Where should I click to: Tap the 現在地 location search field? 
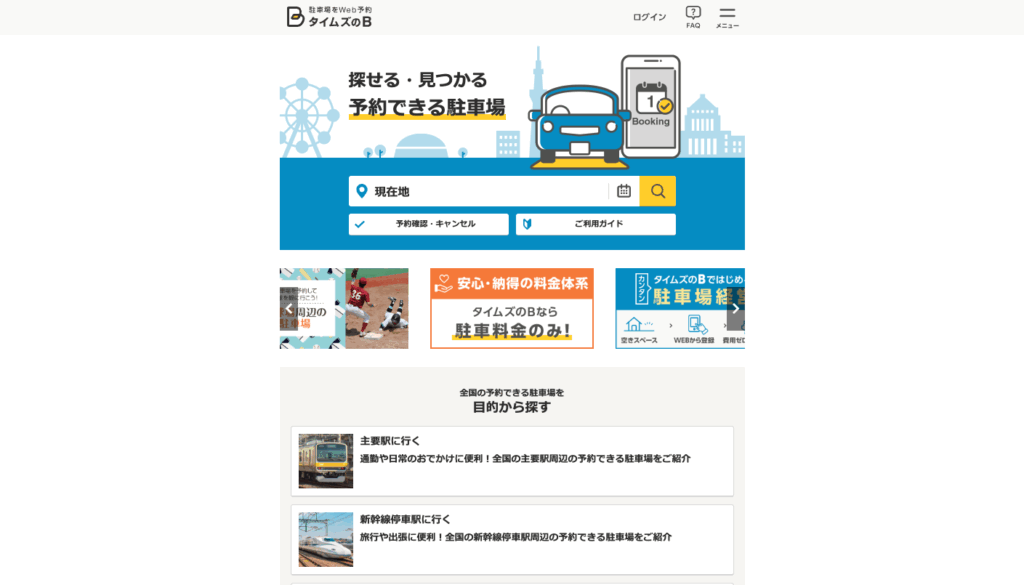[480, 191]
